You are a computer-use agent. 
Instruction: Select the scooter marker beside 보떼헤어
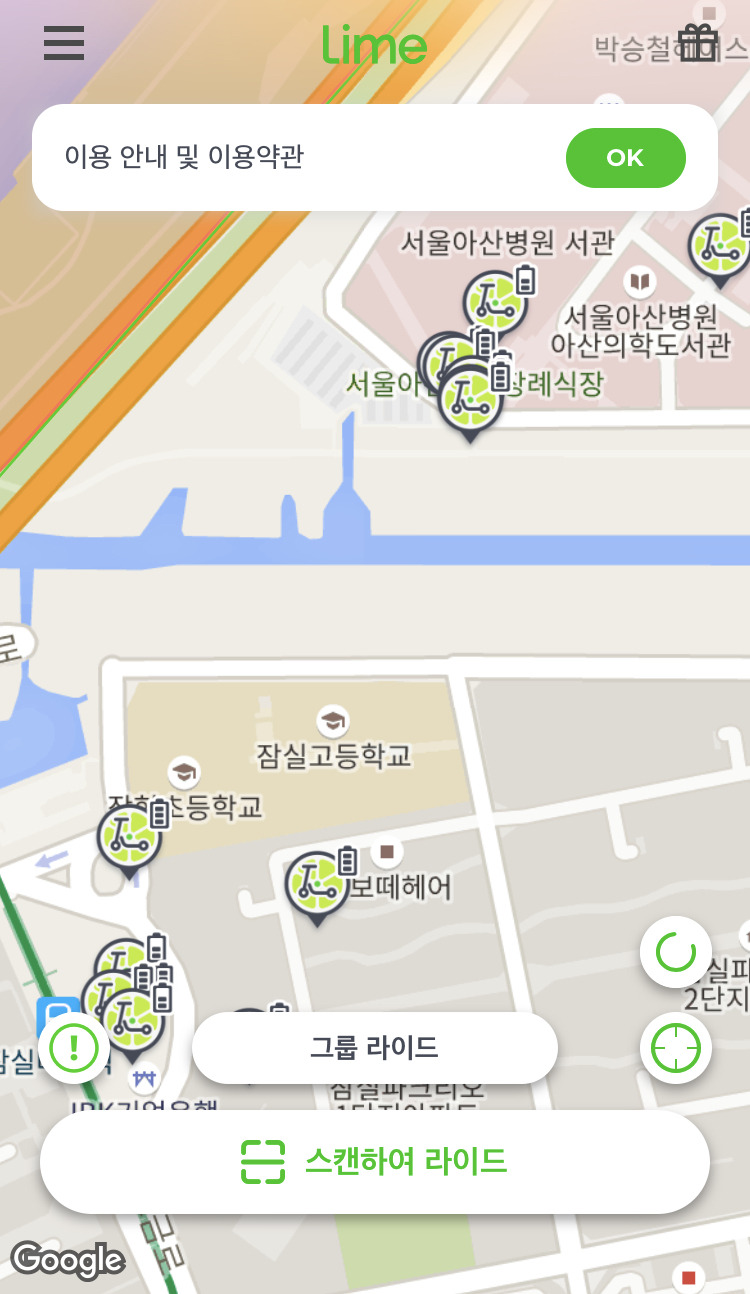[x=318, y=887]
